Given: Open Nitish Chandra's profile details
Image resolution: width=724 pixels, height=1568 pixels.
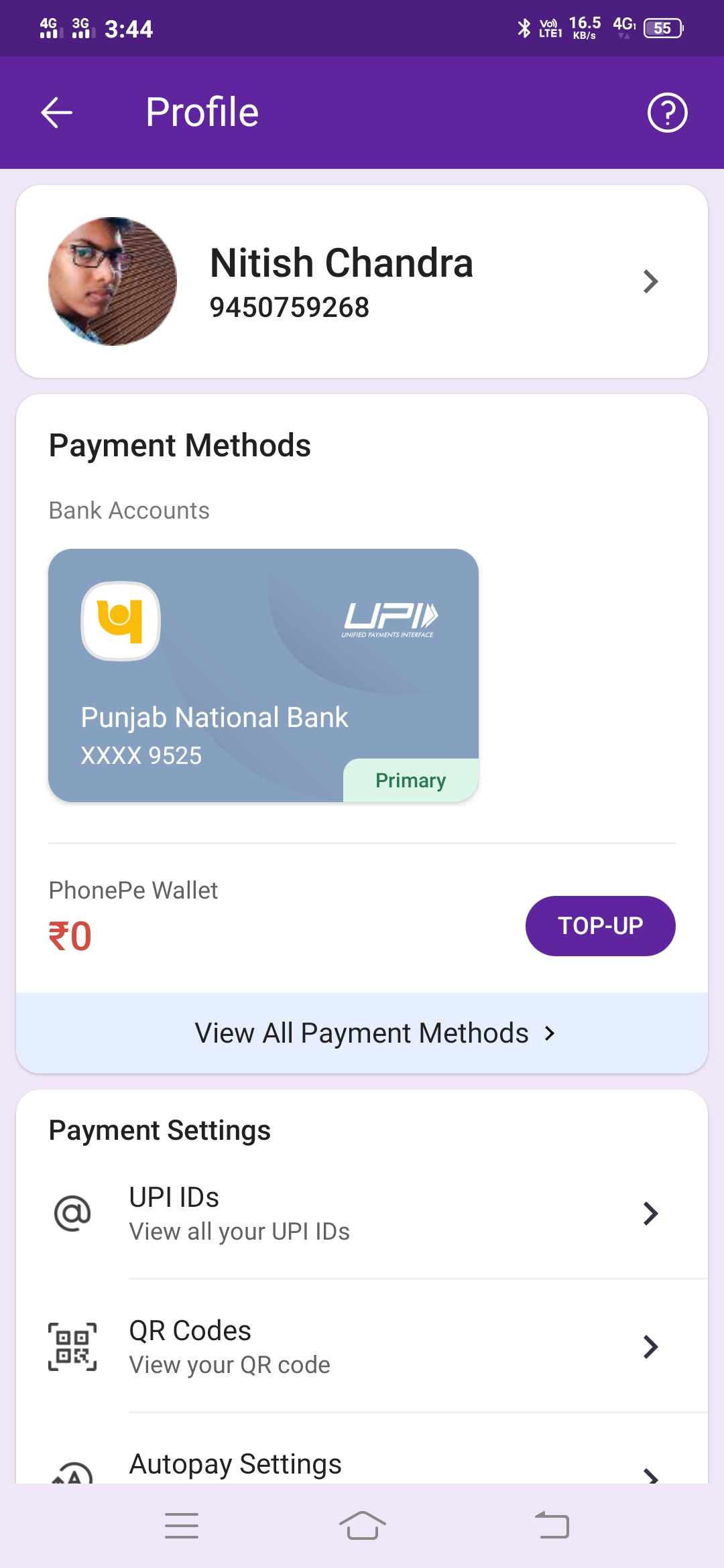Looking at the screenshot, I should click(x=362, y=281).
